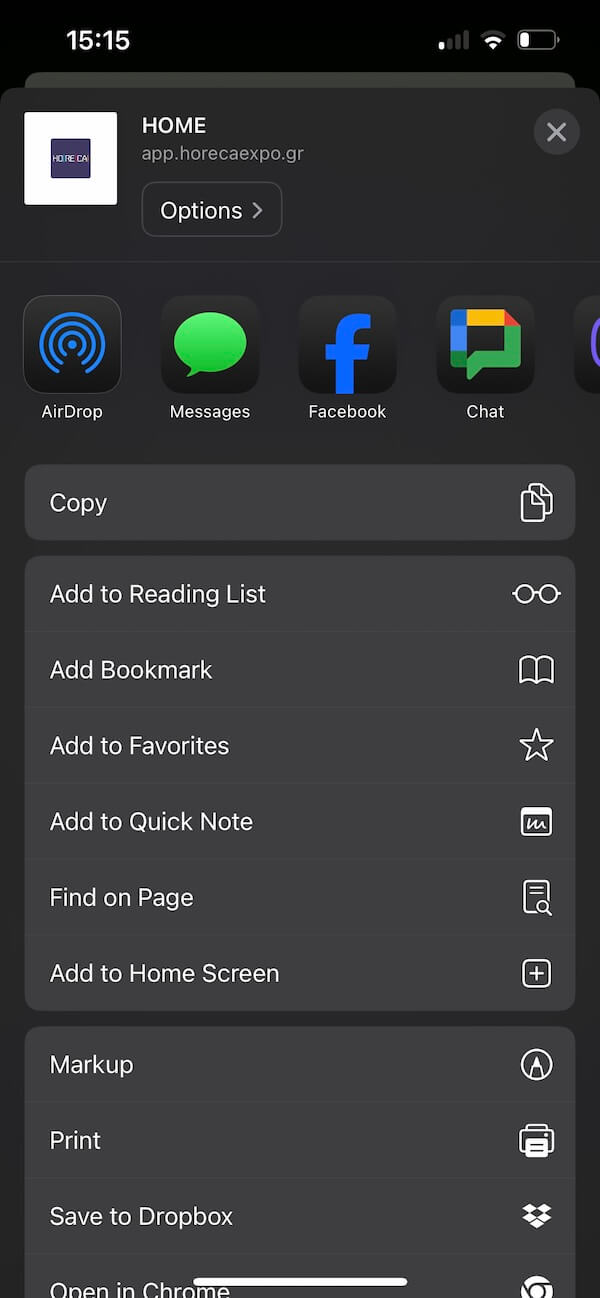Close the share sheet
The width and height of the screenshot is (600, 1298).
coord(556,132)
